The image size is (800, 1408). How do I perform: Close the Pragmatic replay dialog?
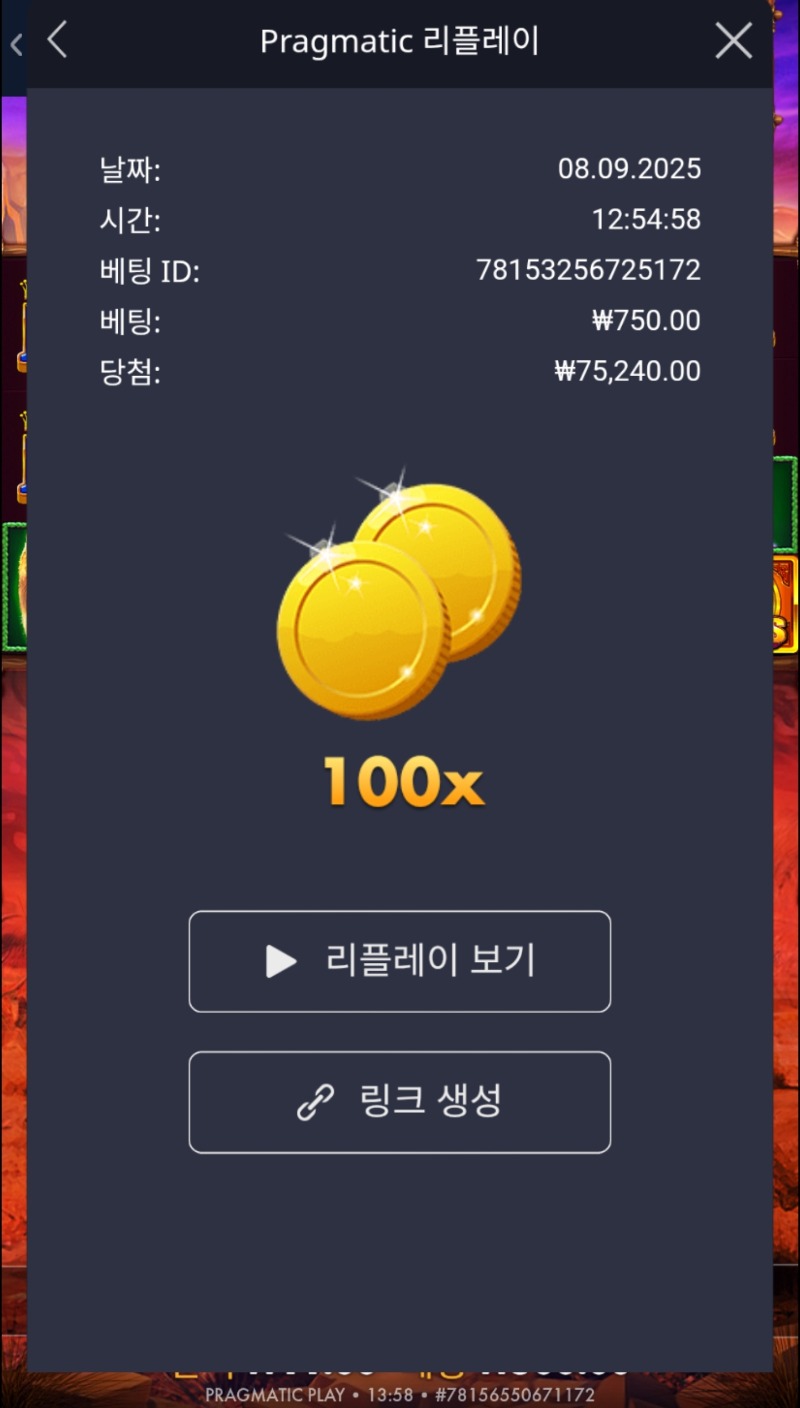point(734,41)
